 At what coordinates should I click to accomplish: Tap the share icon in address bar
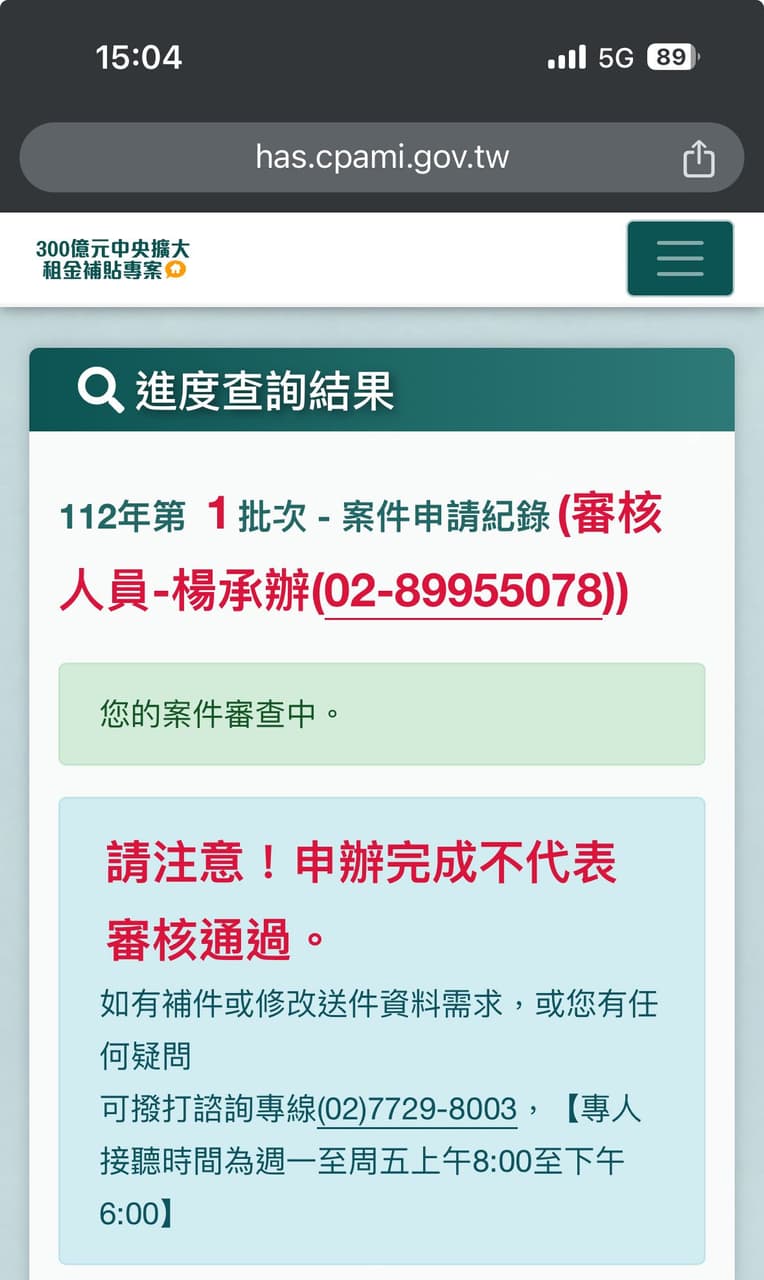[x=698, y=159]
